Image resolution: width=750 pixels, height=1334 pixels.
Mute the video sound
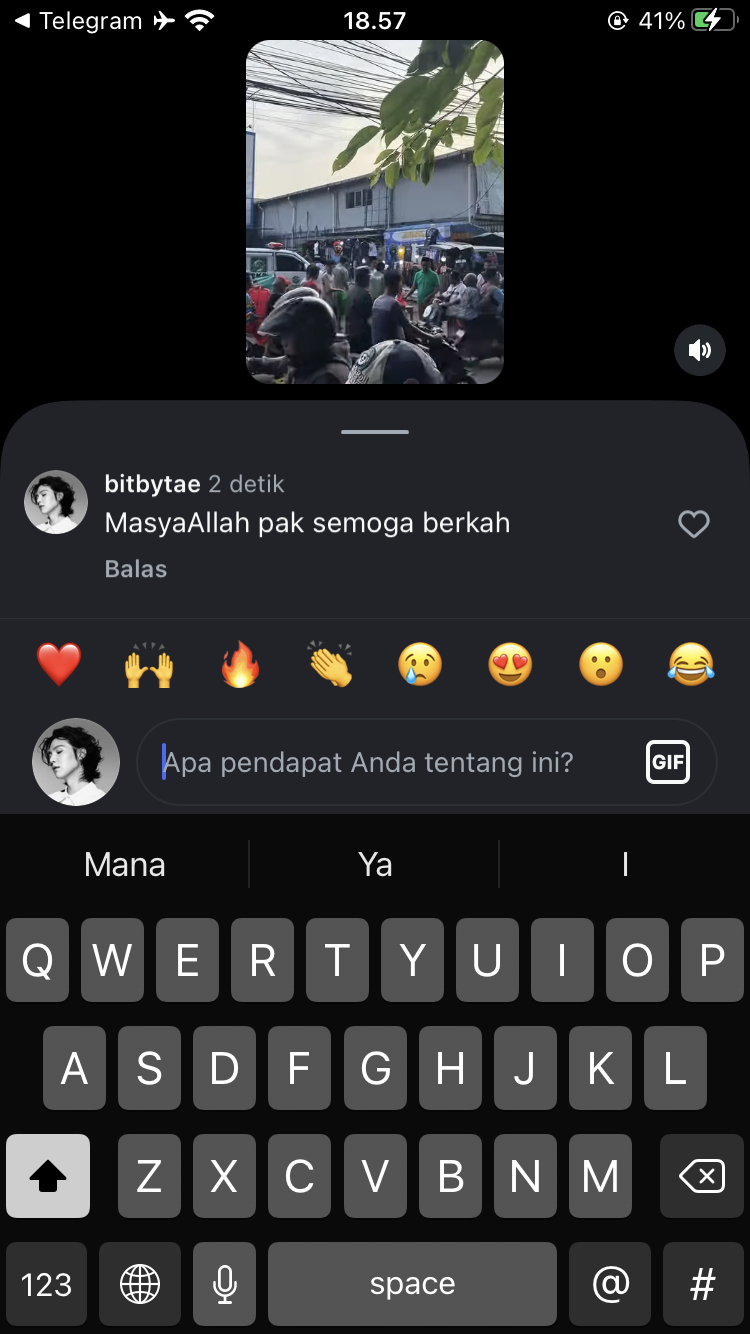[700, 351]
